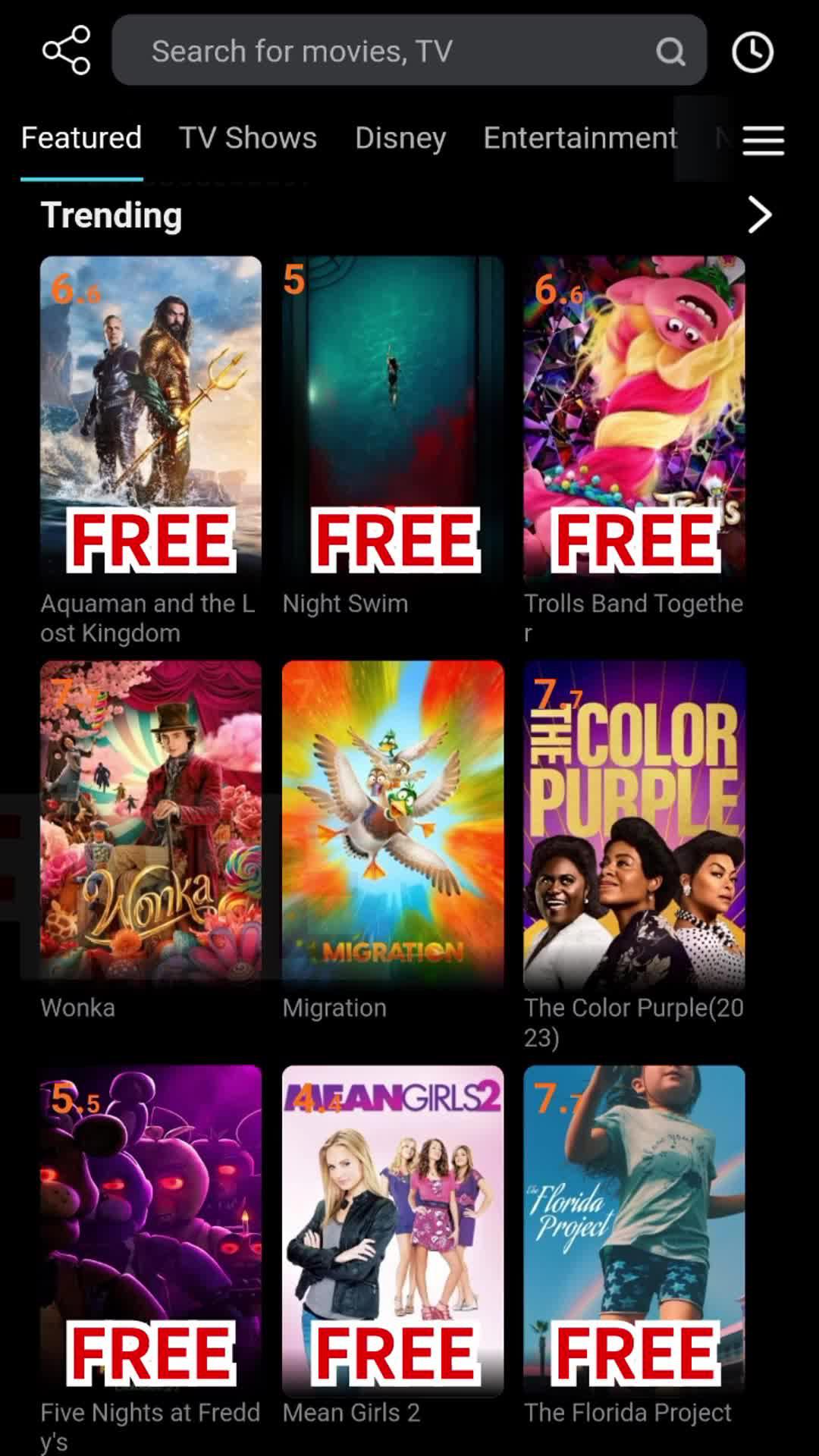The height and width of the screenshot is (1456, 819).
Task: Expand the Trending section arrow
Action: 759,215
